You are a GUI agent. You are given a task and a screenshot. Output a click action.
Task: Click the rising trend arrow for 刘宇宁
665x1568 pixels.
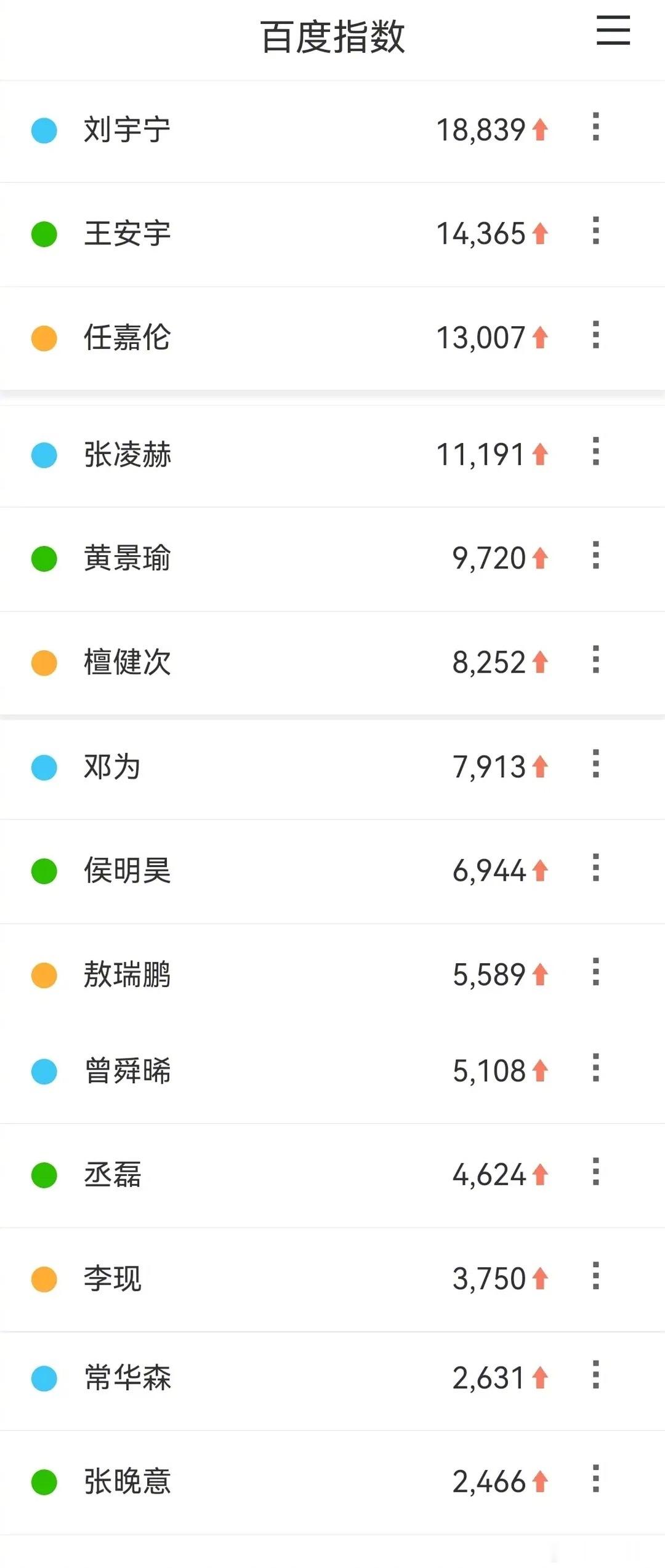pos(539,130)
